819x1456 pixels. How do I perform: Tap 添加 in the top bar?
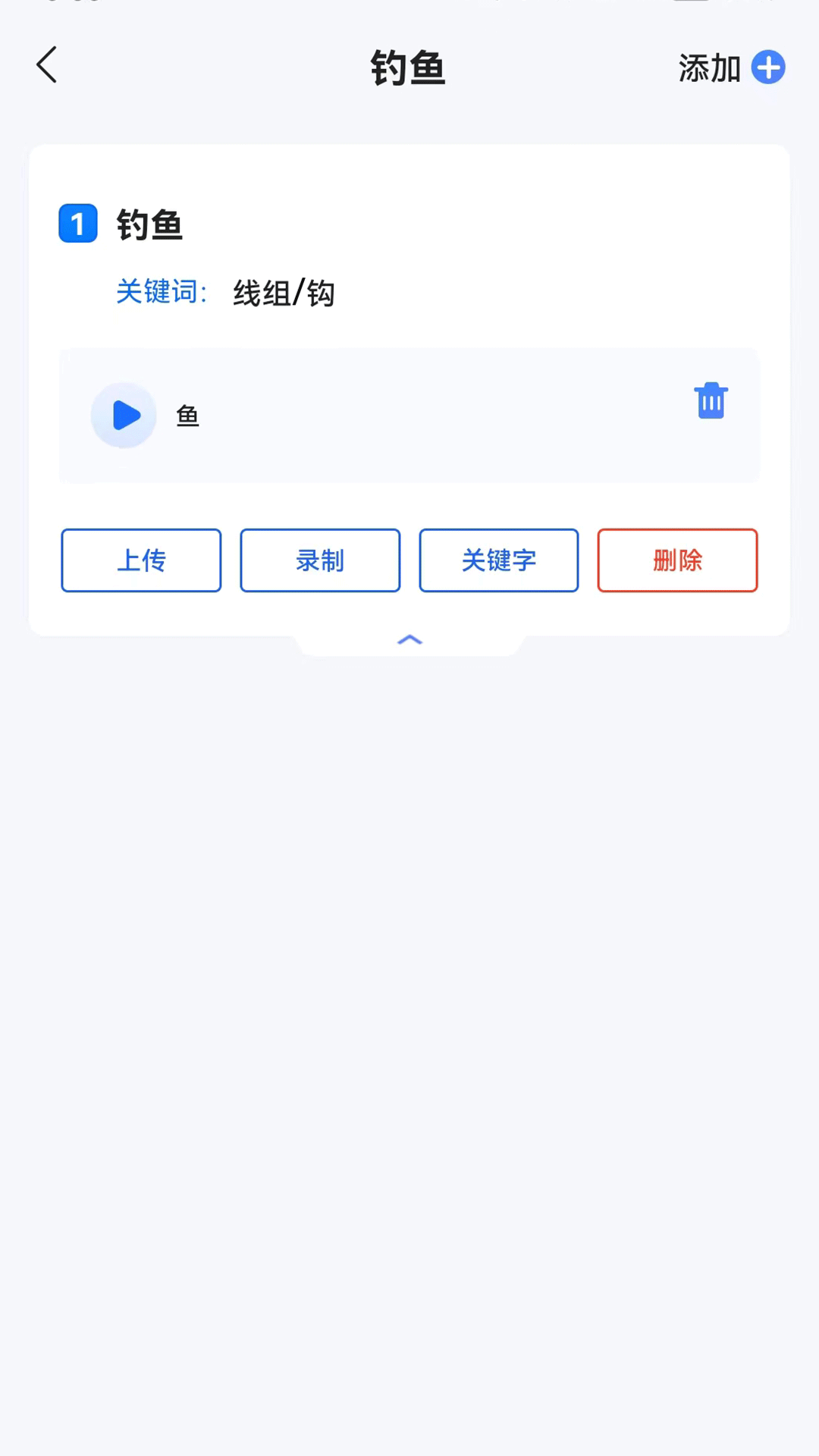click(x=709, y=67)
